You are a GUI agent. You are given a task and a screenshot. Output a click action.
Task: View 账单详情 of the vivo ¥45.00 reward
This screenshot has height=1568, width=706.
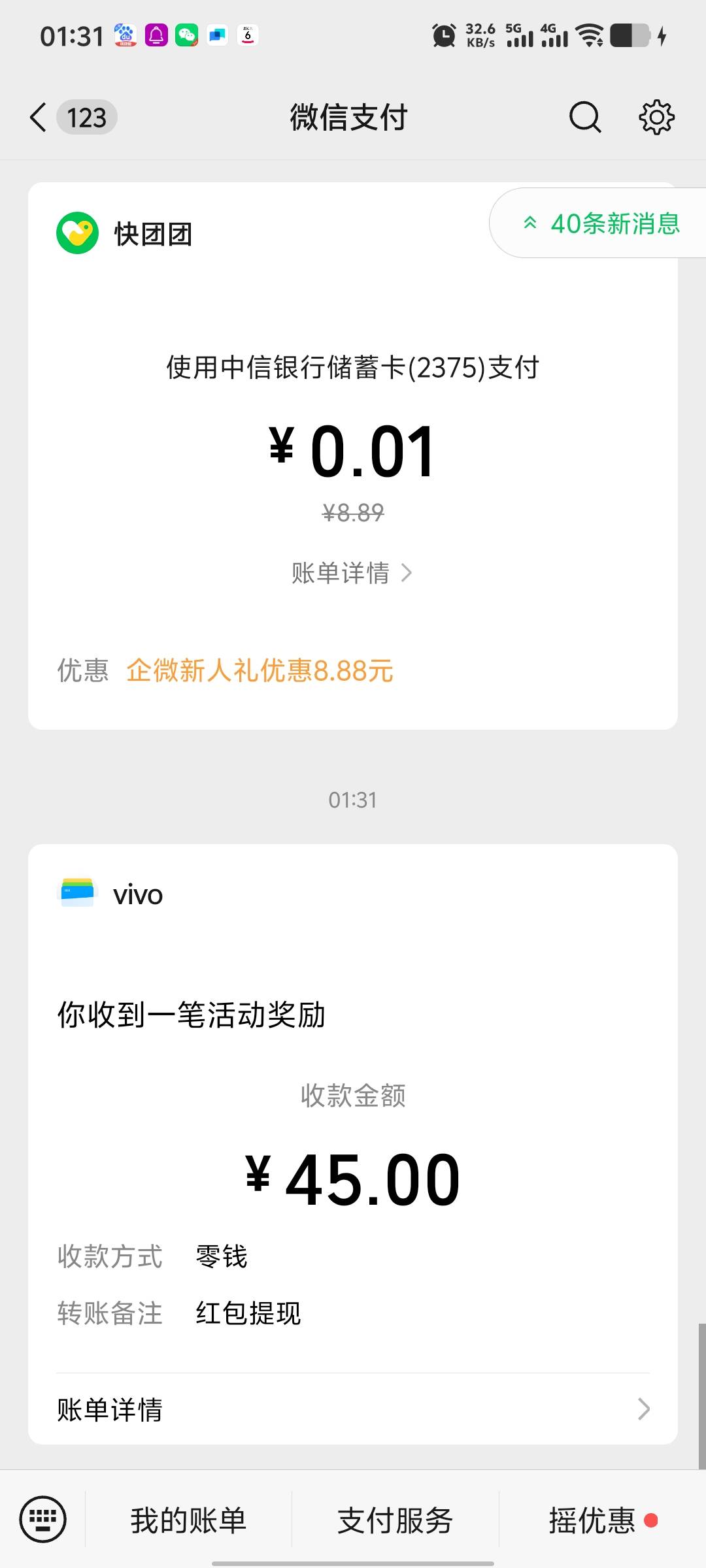(353, 1409)
